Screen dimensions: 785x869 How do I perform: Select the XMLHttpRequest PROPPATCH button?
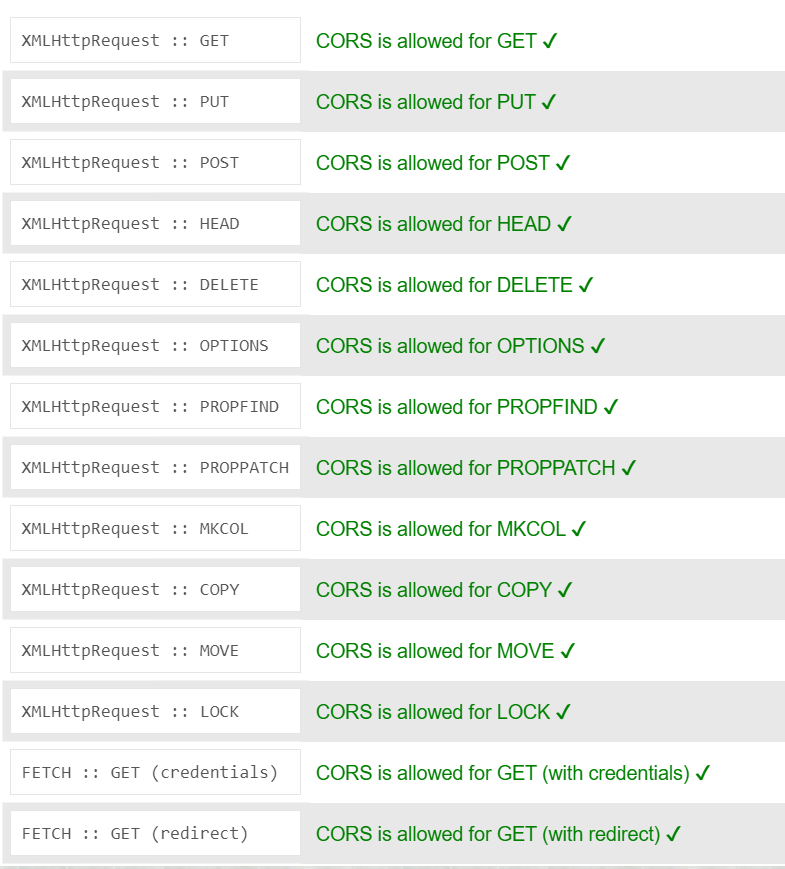tap(155, 468)
